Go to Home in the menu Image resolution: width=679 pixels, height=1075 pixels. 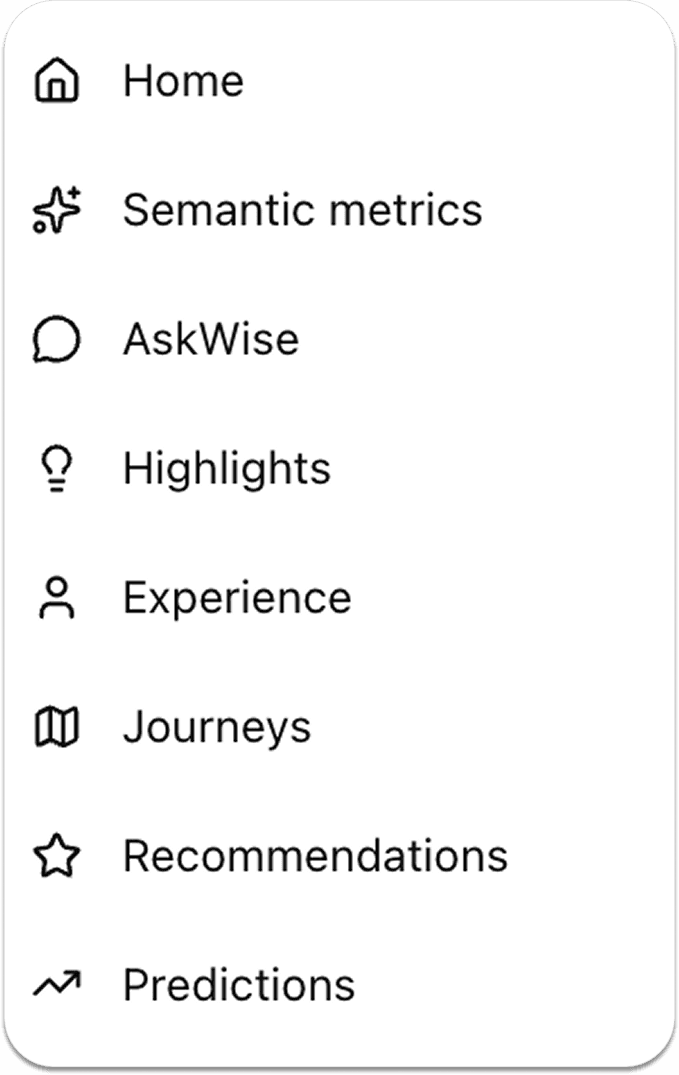pyautogui.click(x=183, y=81)
